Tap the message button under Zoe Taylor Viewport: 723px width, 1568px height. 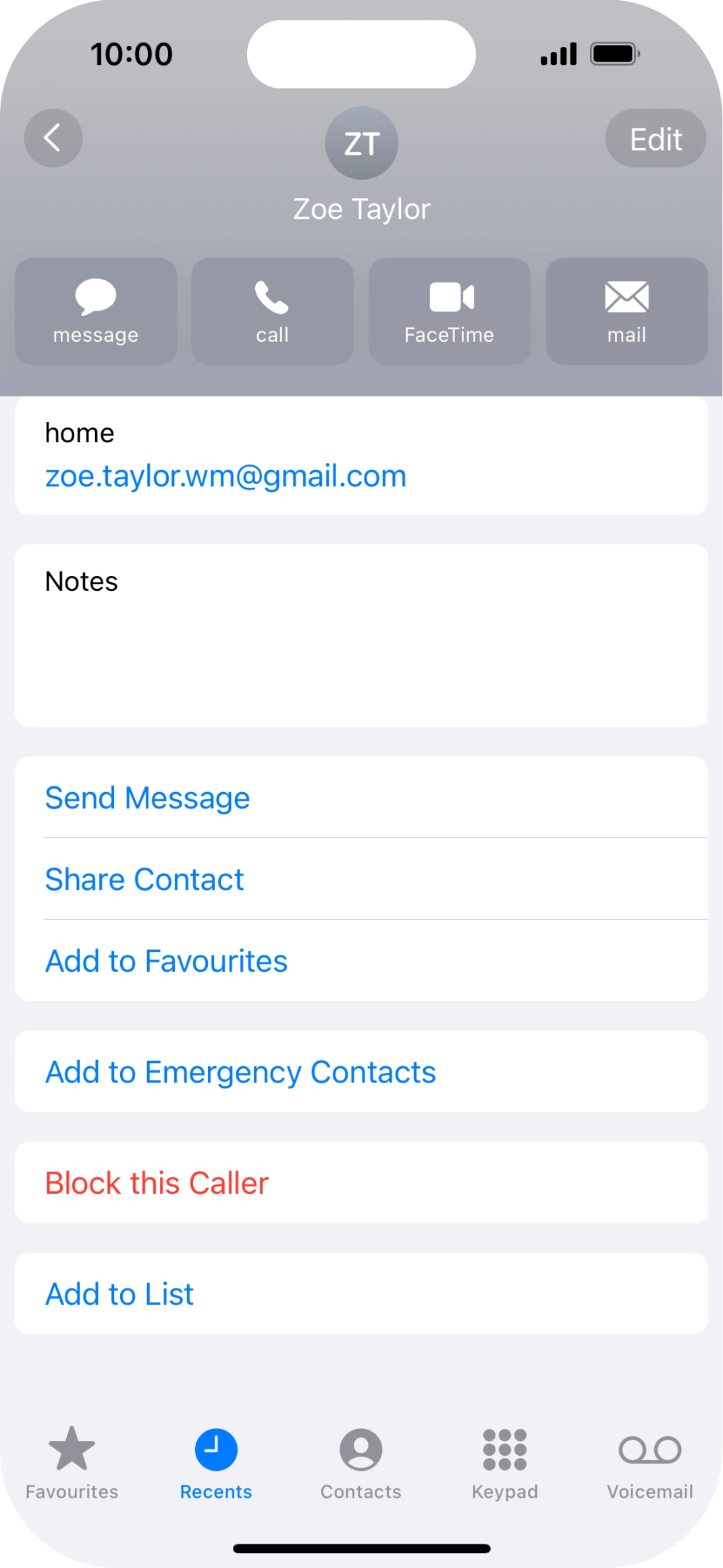click(96, 311)
